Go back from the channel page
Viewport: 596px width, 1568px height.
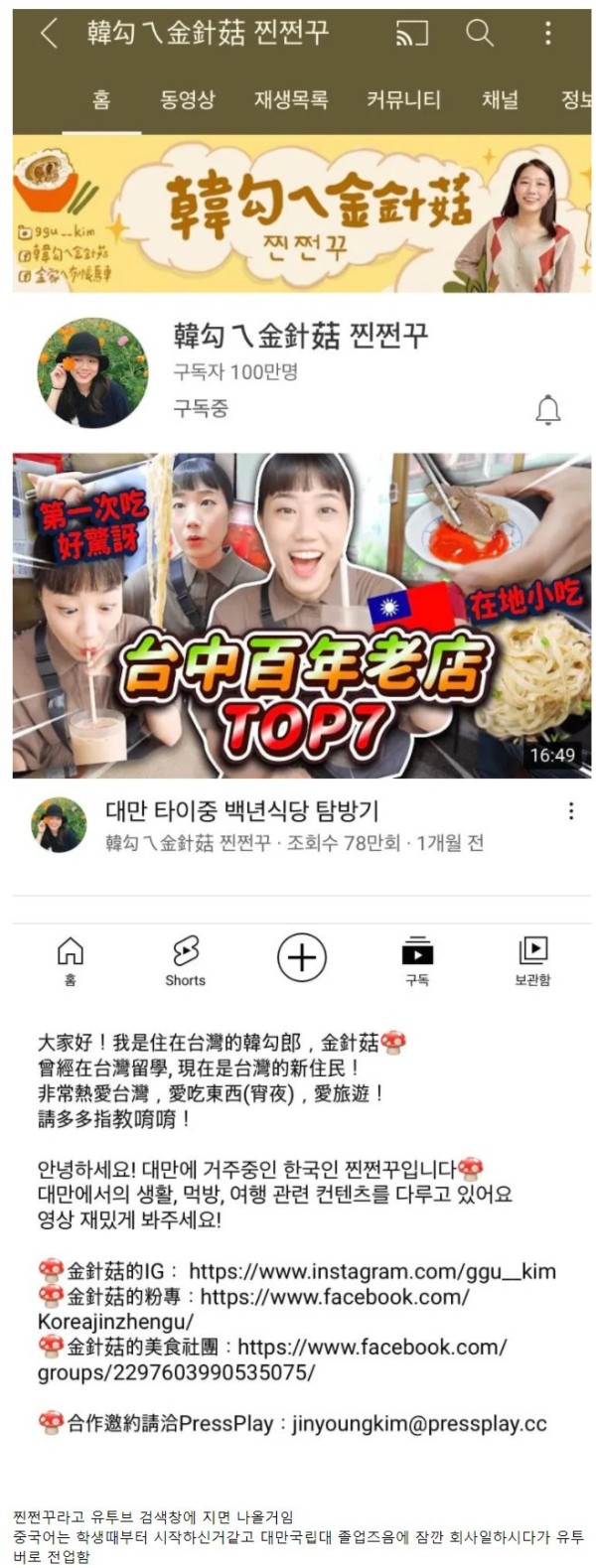coord(48,33)
